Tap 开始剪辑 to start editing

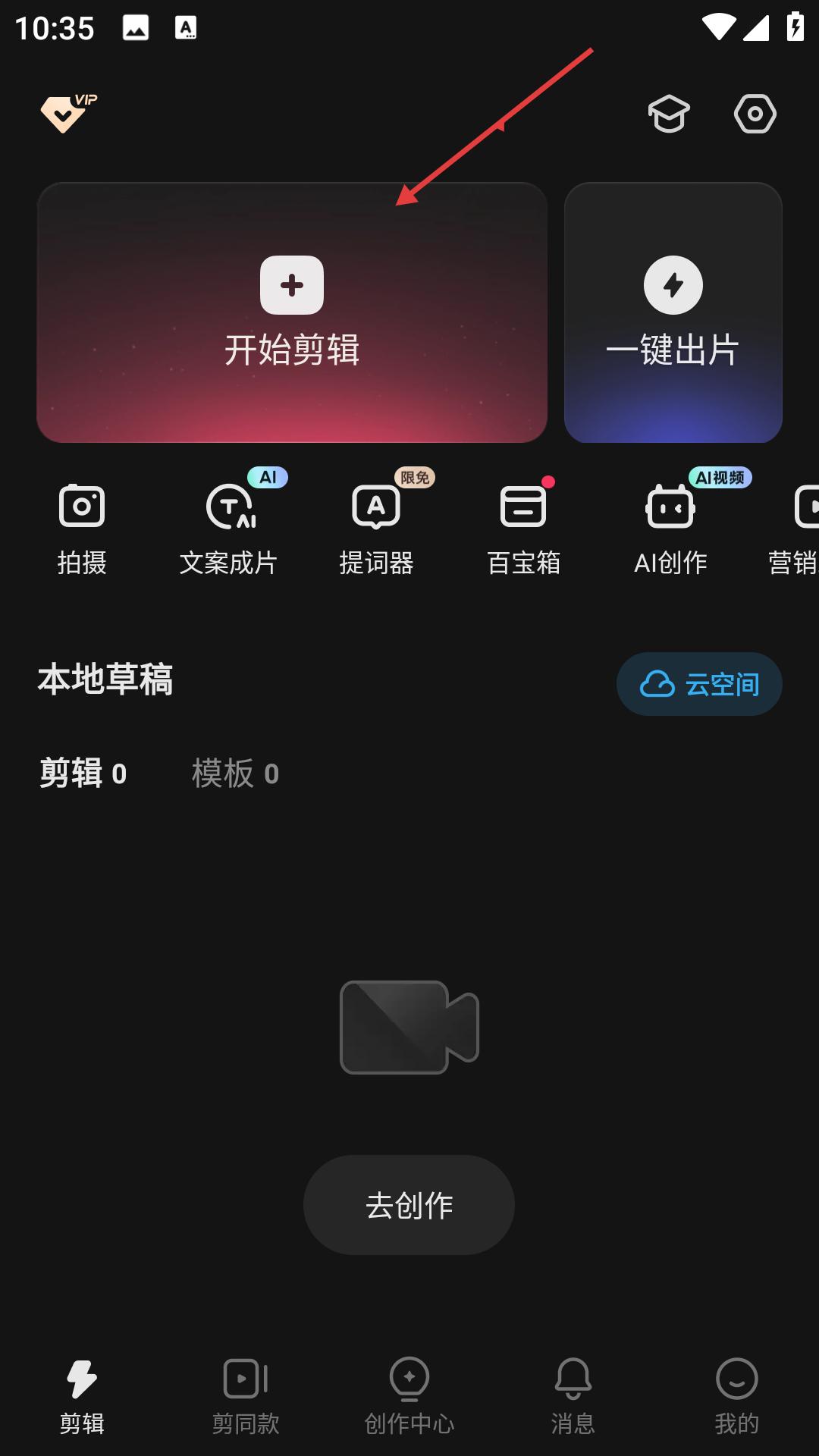pyautogui.click(x=292, y=312)
